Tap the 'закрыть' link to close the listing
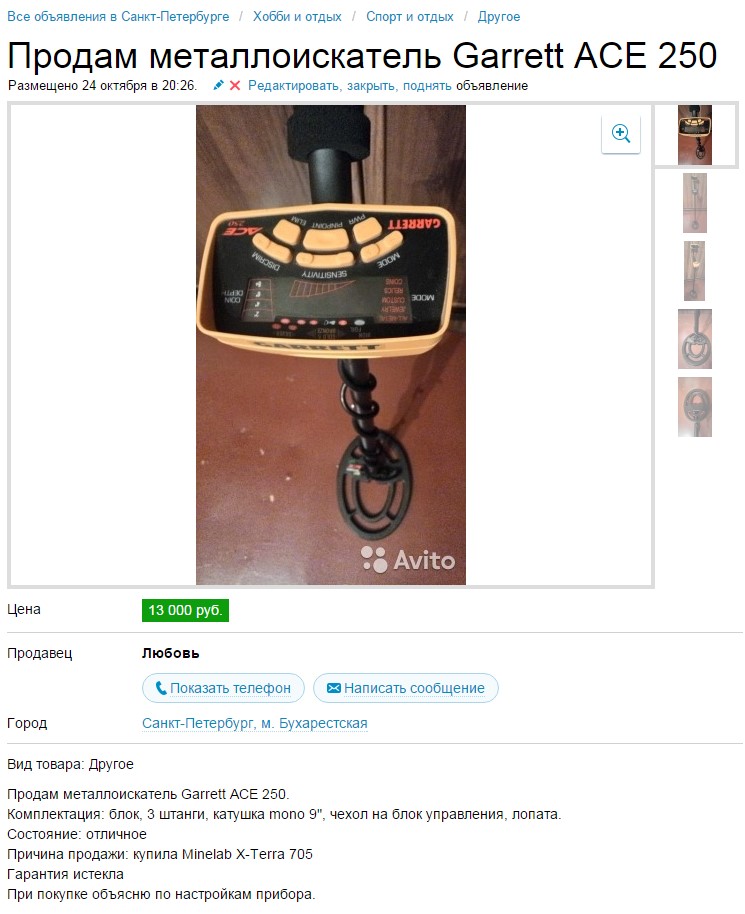Image resolution: width=745 pixels, height=914 pixels. pos(370,86)
